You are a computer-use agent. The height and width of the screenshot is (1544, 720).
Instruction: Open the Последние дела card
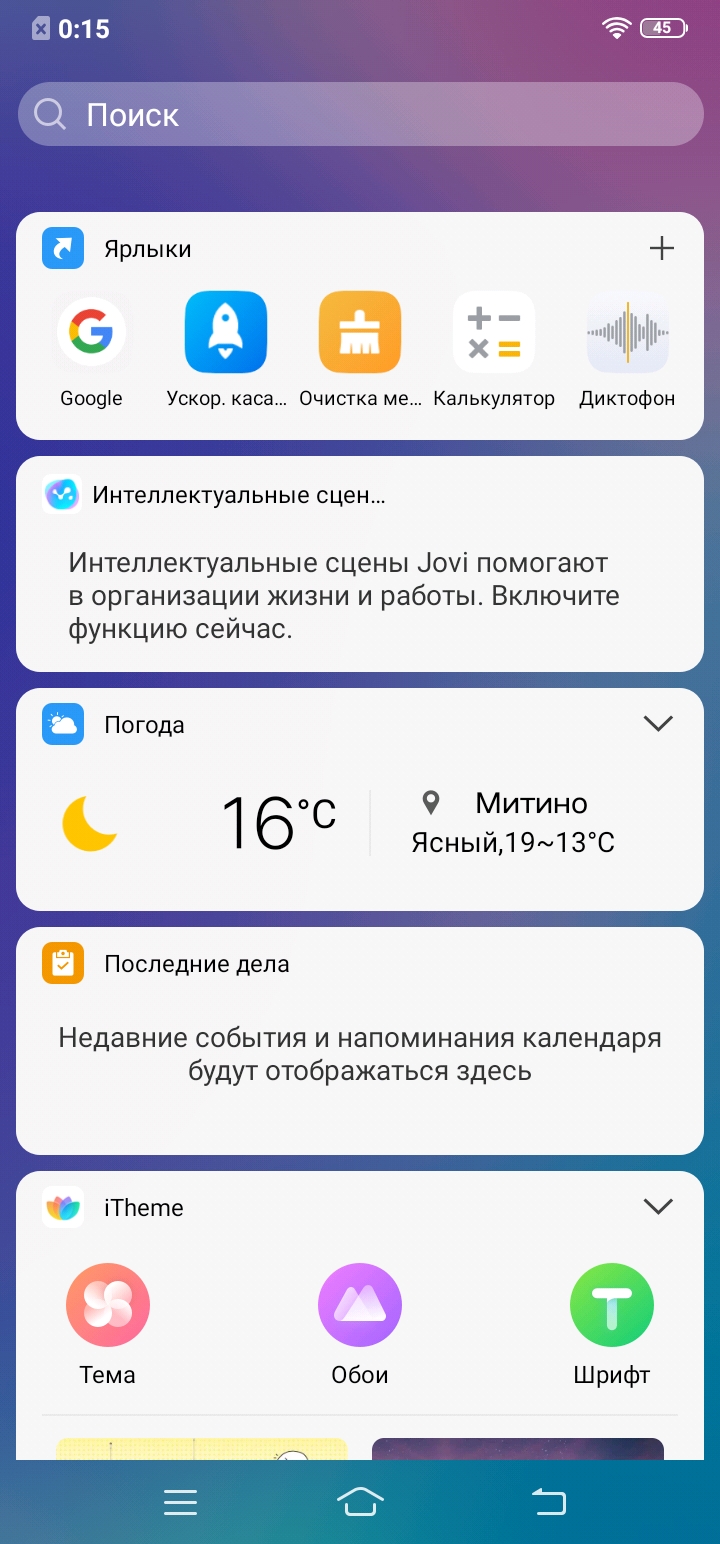(360, 1041)
